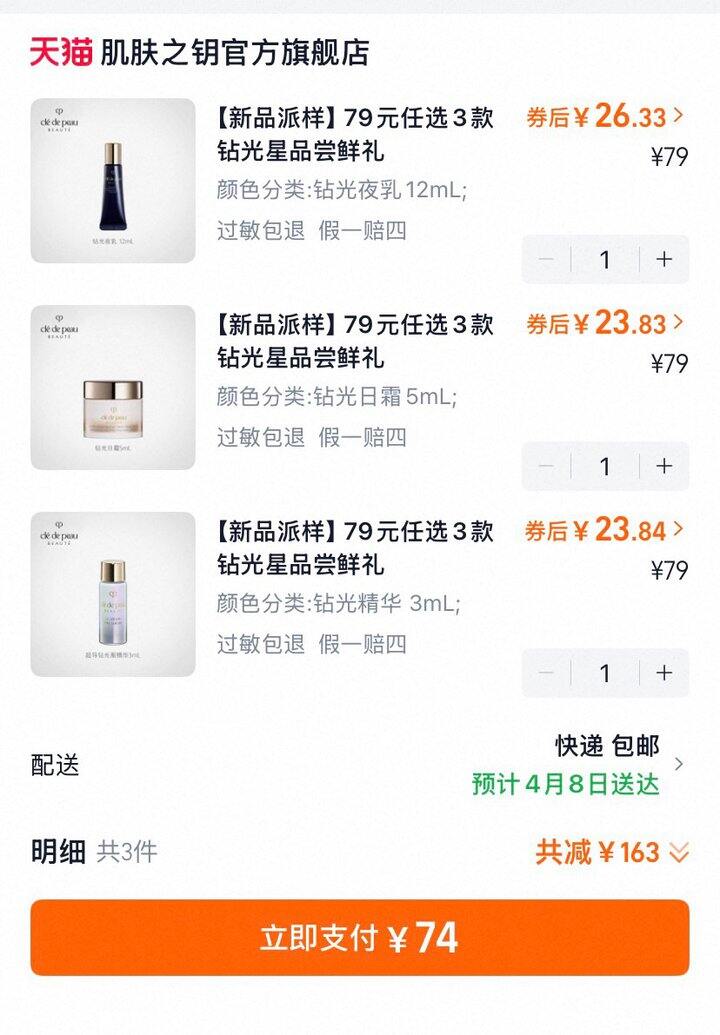Decrease quantity of 钻光精华 3mL
This screenshot has width=720, height=1035.
(x=546, y=673)
